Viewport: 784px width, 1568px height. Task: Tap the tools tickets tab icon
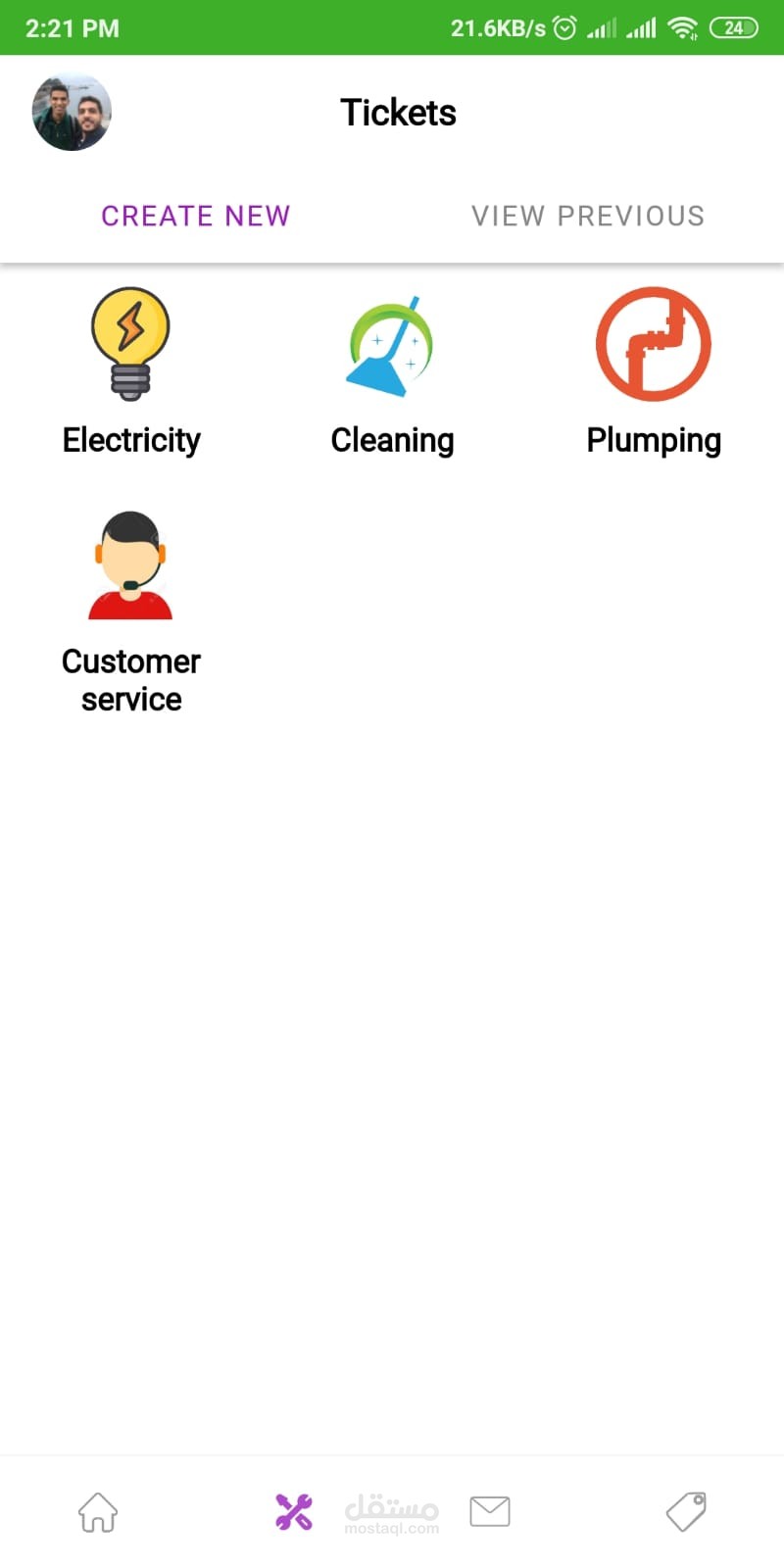click(x=294, y=1512)
